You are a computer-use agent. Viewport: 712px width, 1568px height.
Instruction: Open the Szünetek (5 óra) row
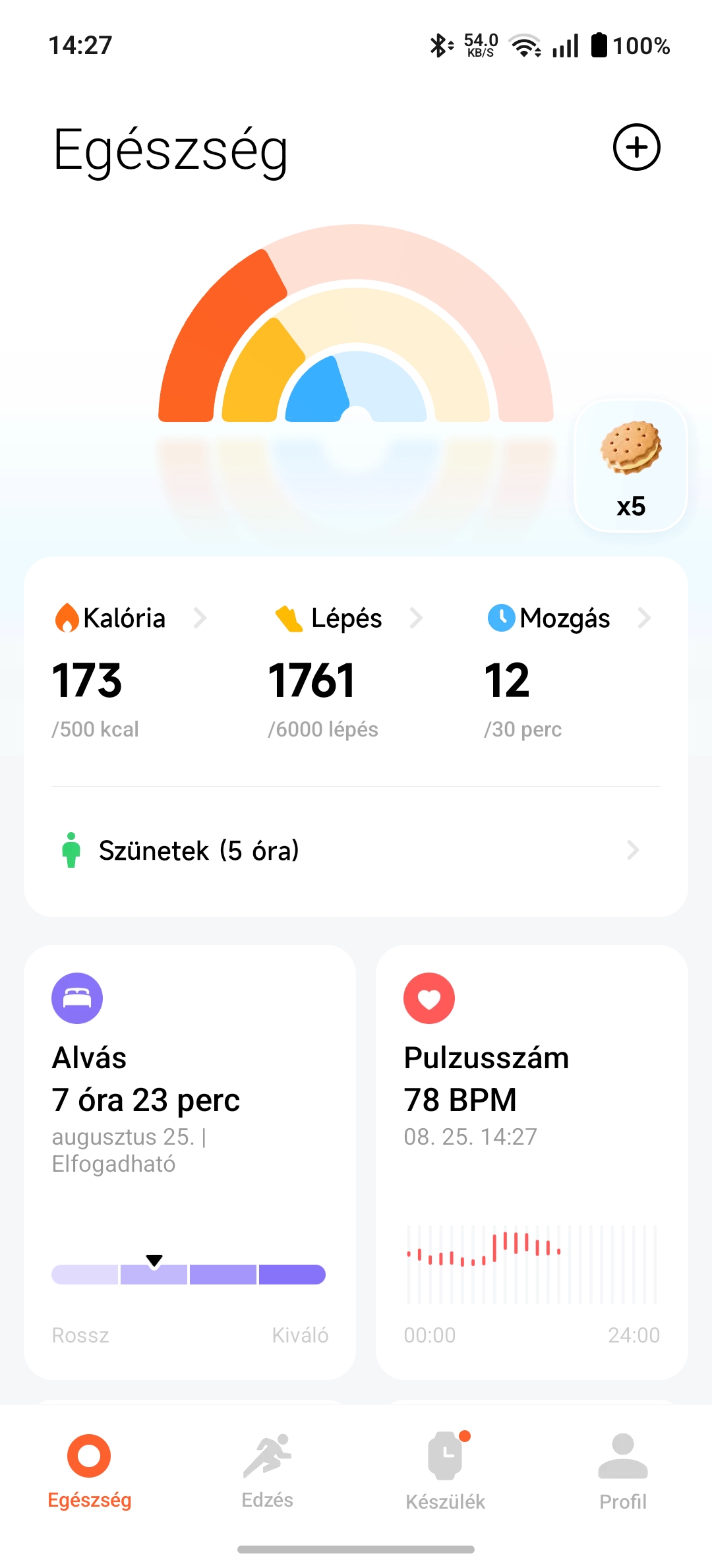356,851
